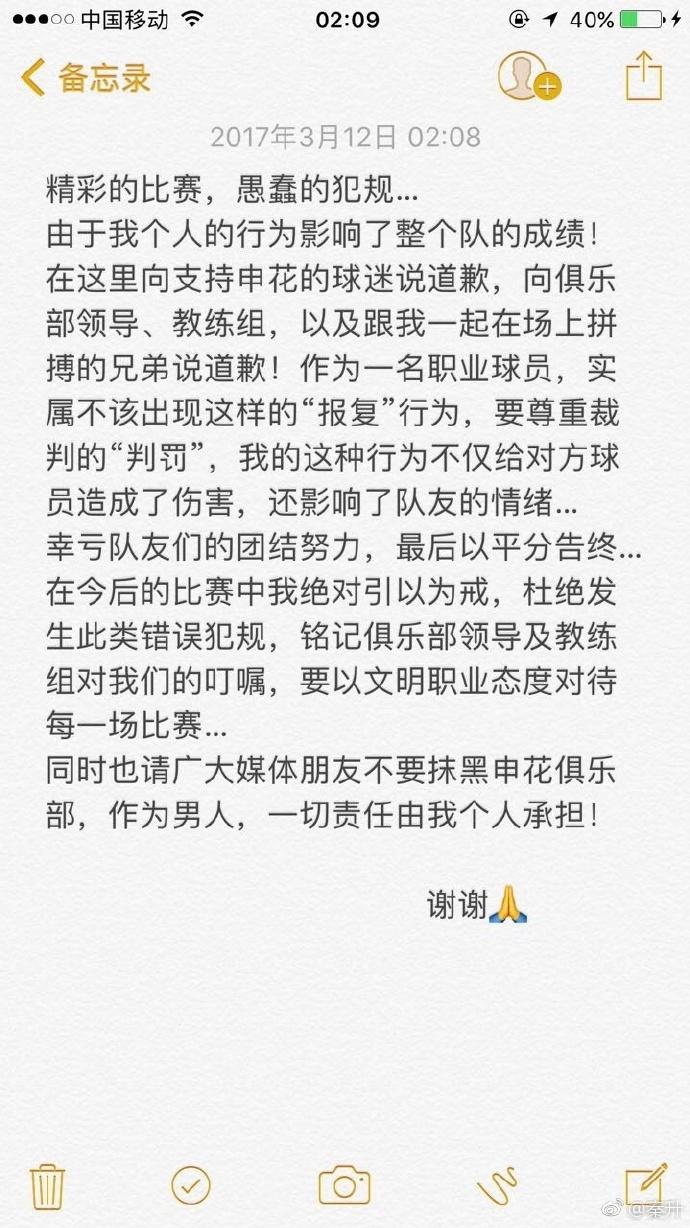Open the sketch drawing tool

coord(497,1186)
